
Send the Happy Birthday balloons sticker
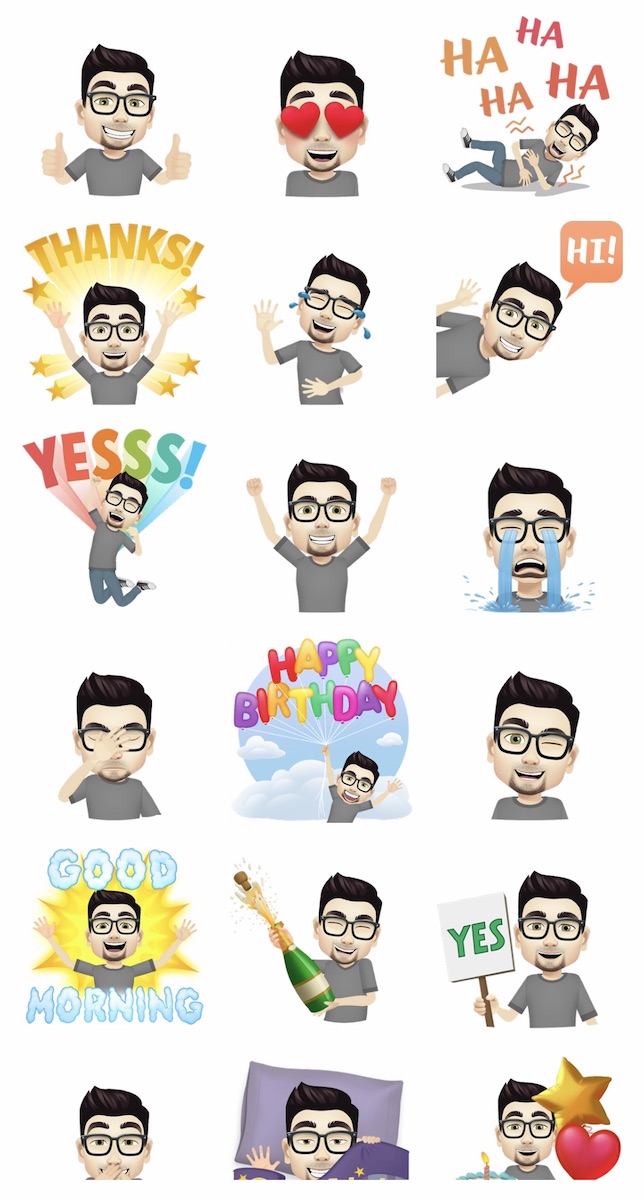[x=320, y=730]
